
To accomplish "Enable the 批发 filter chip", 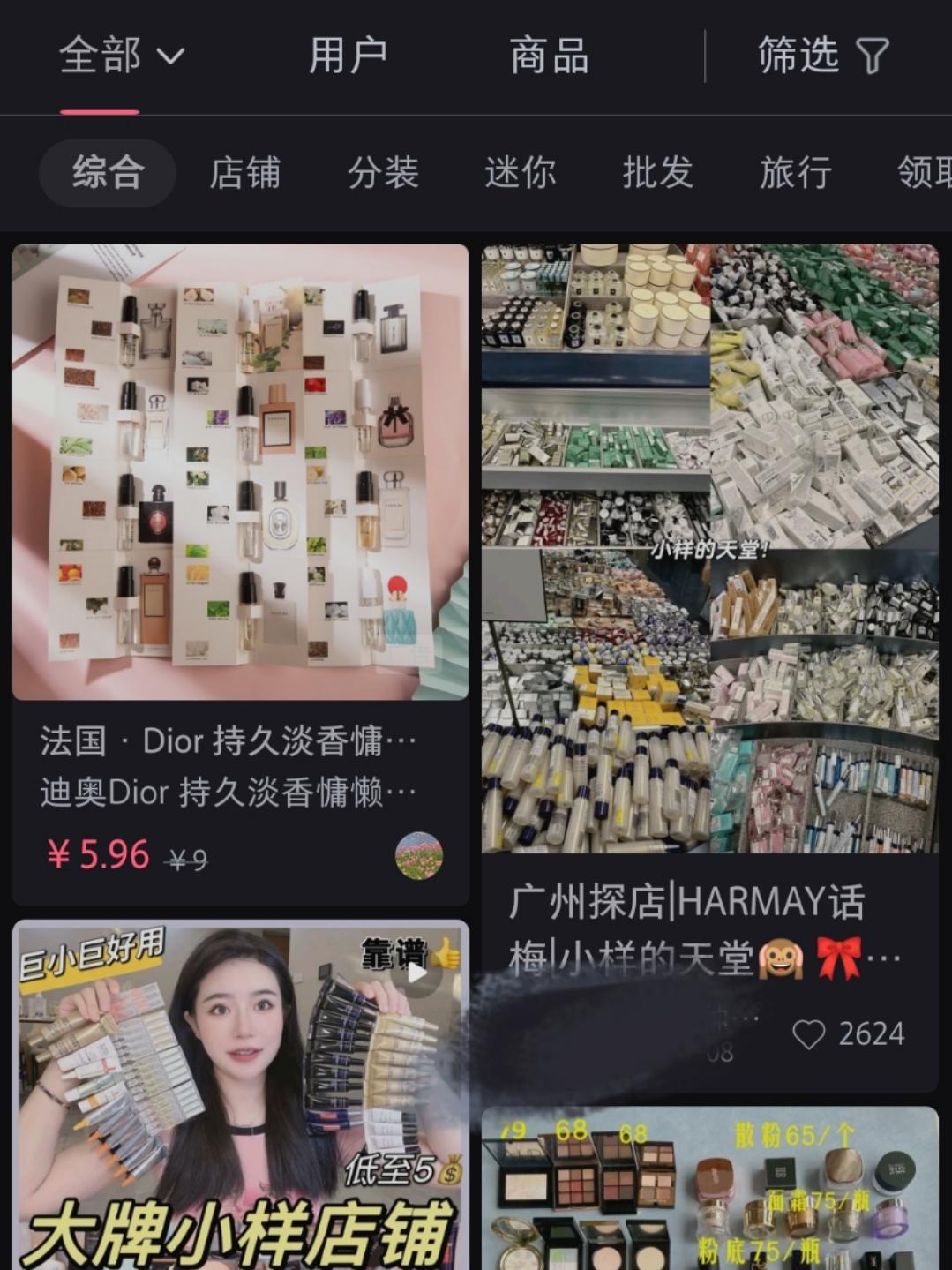I will (x=656, y=173).
